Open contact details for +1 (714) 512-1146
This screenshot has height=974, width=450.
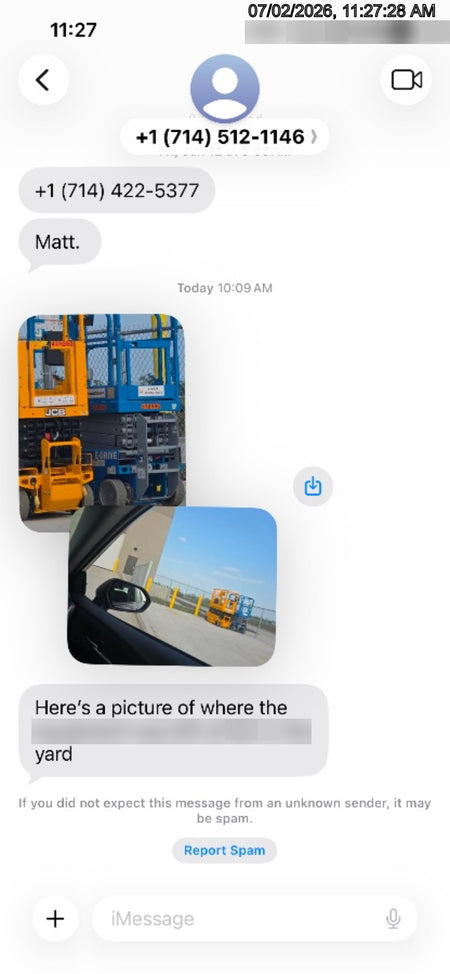[x=225, y=137]
